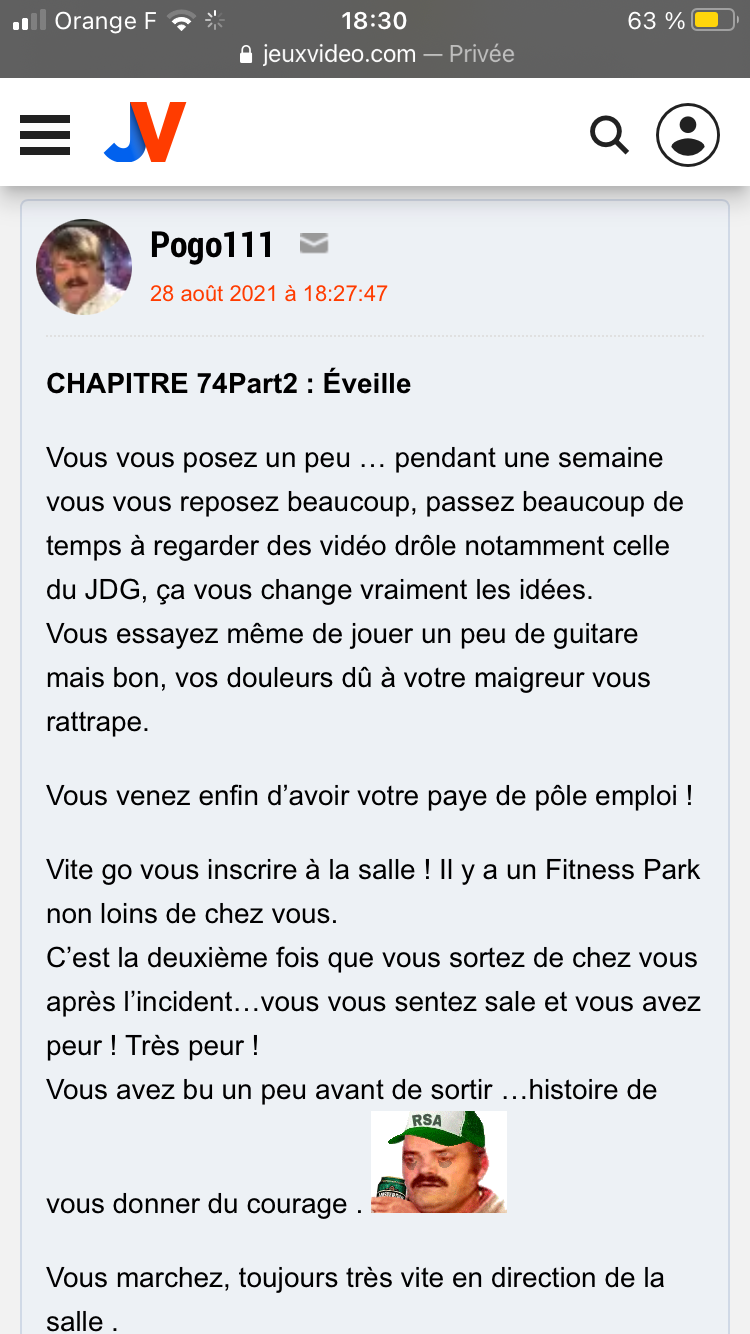Open the Pogo111 username link

coord(211,244)
